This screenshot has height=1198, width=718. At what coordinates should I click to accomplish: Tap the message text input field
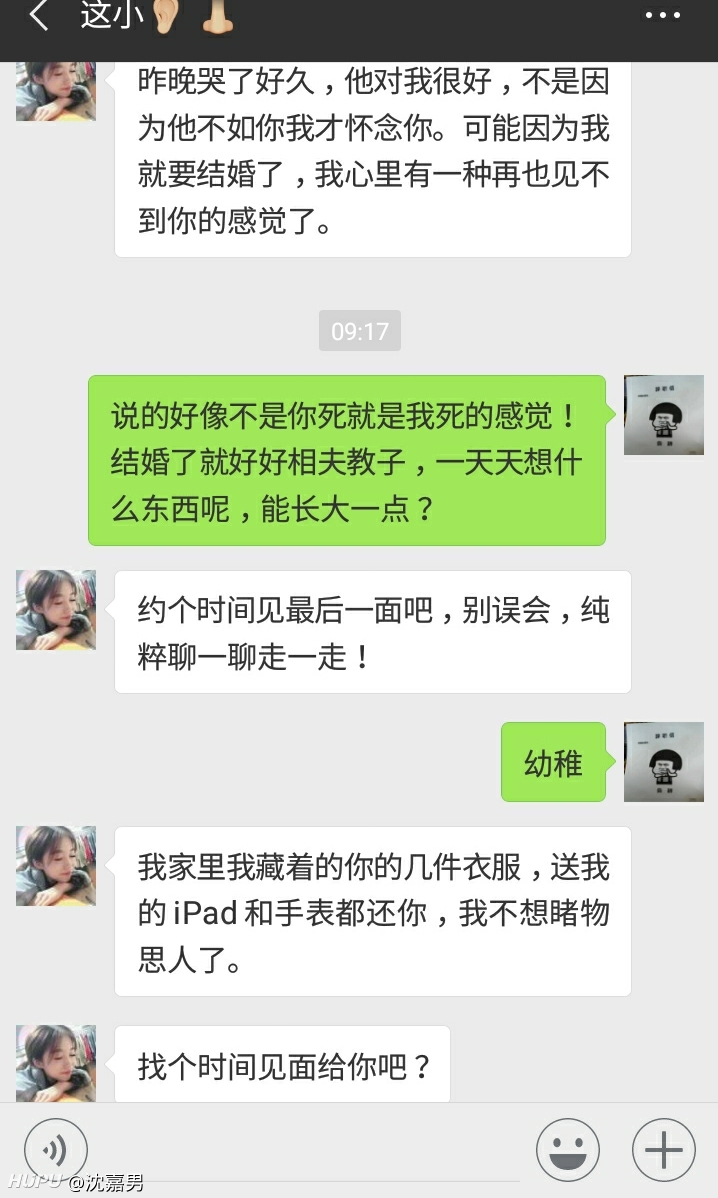coord(310,1150)
